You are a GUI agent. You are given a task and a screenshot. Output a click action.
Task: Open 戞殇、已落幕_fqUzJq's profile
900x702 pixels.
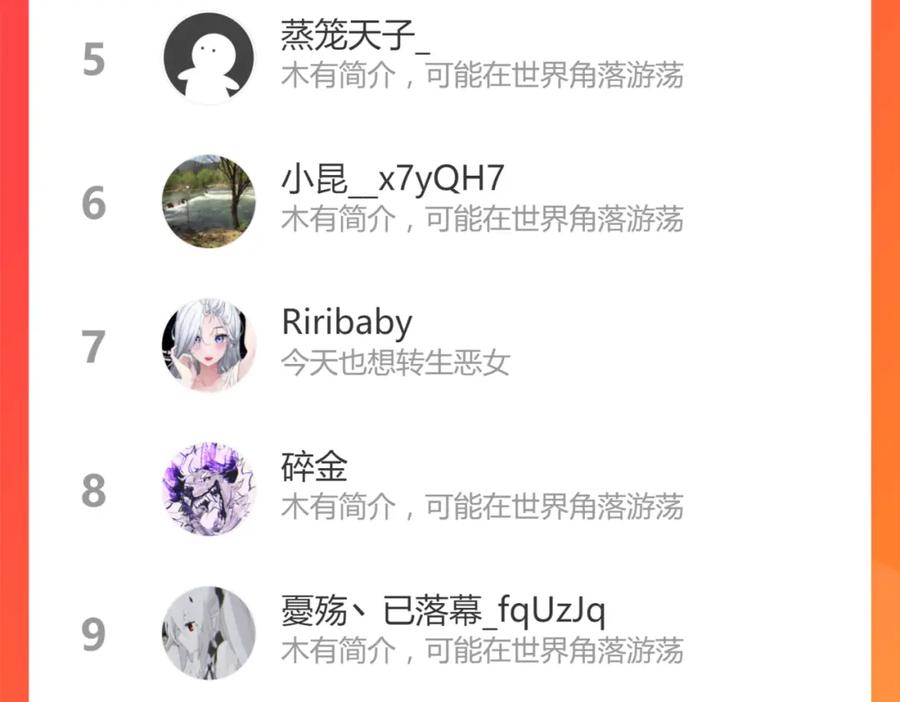coord(449,633)
